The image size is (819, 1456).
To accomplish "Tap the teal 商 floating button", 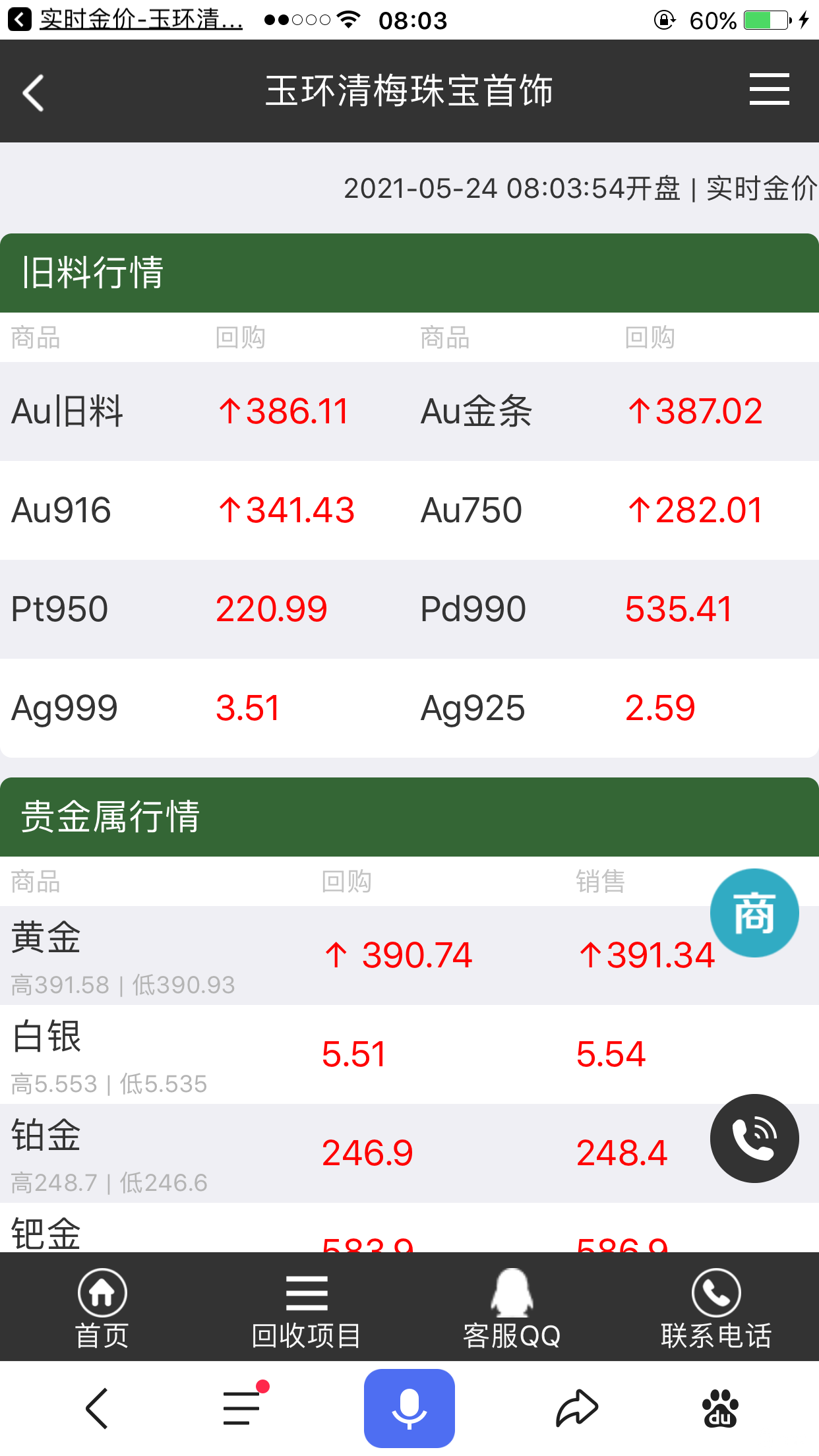I will coord(754,913).
